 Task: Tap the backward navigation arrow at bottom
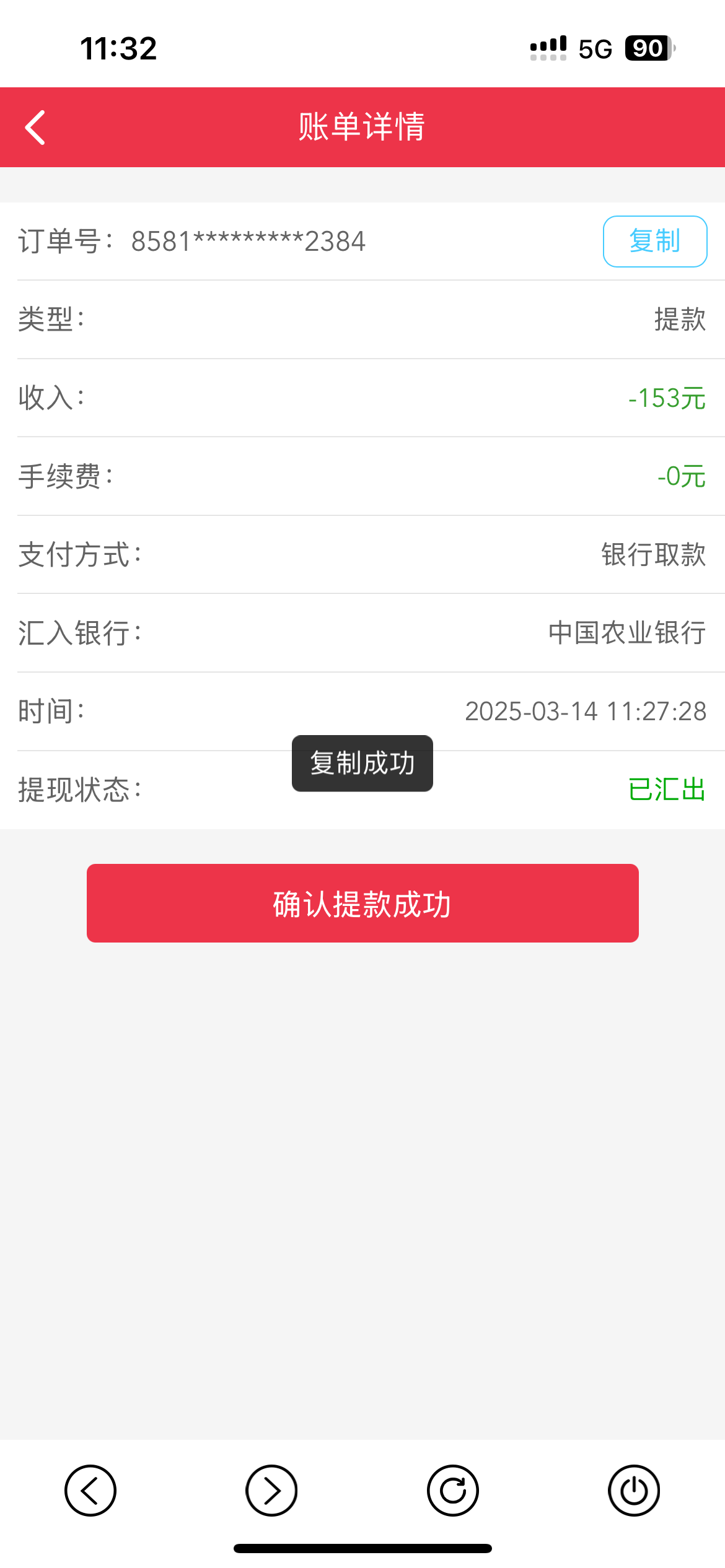(x=90, y=1491)
